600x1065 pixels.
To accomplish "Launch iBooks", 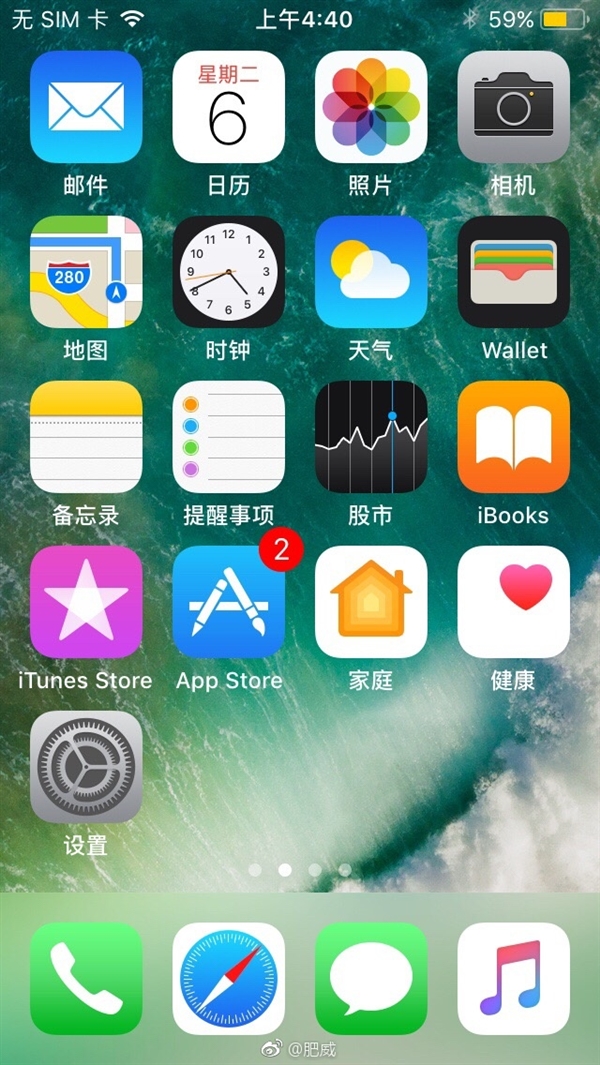I will point(514,437).
